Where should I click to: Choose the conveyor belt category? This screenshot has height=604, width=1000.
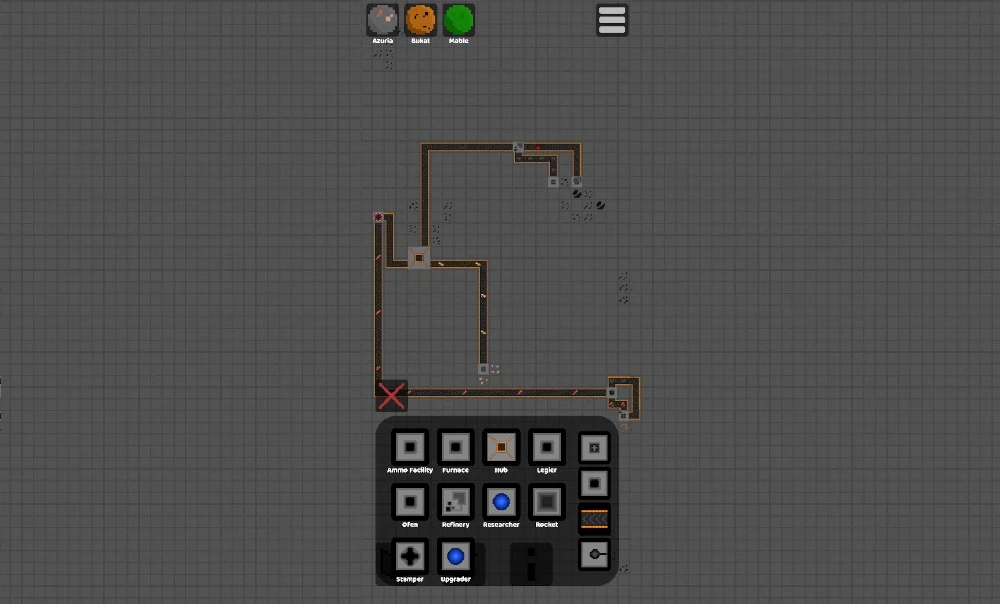(595, 519)
